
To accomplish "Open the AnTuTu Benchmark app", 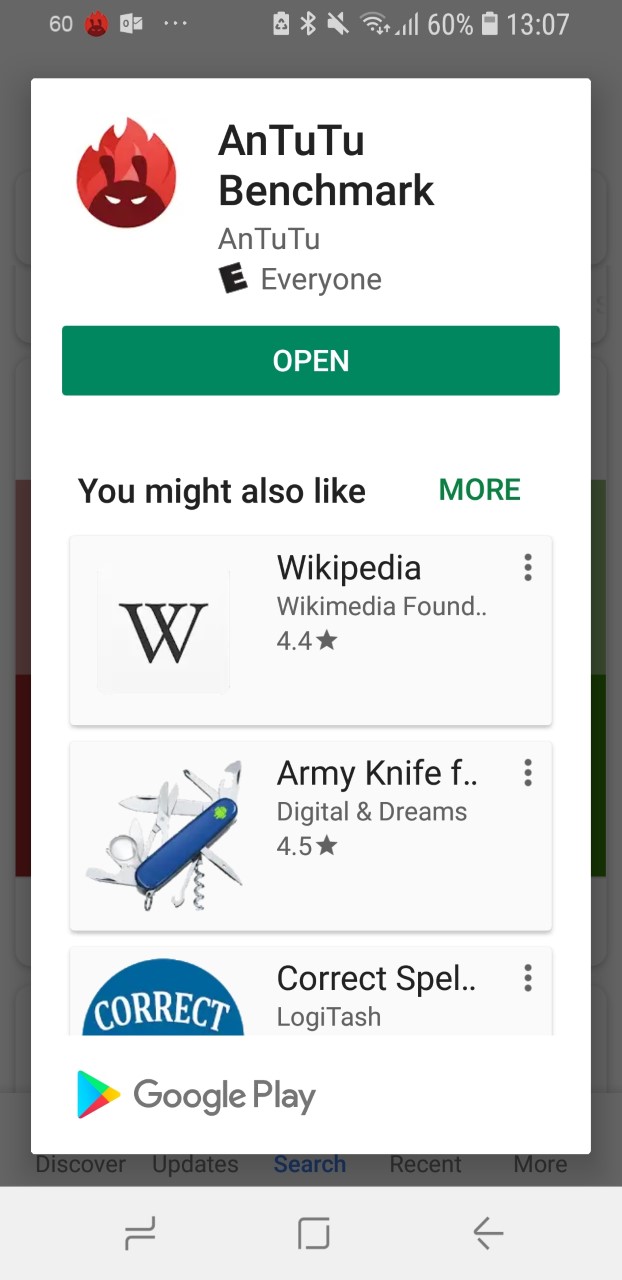I will tap(310, 360).
